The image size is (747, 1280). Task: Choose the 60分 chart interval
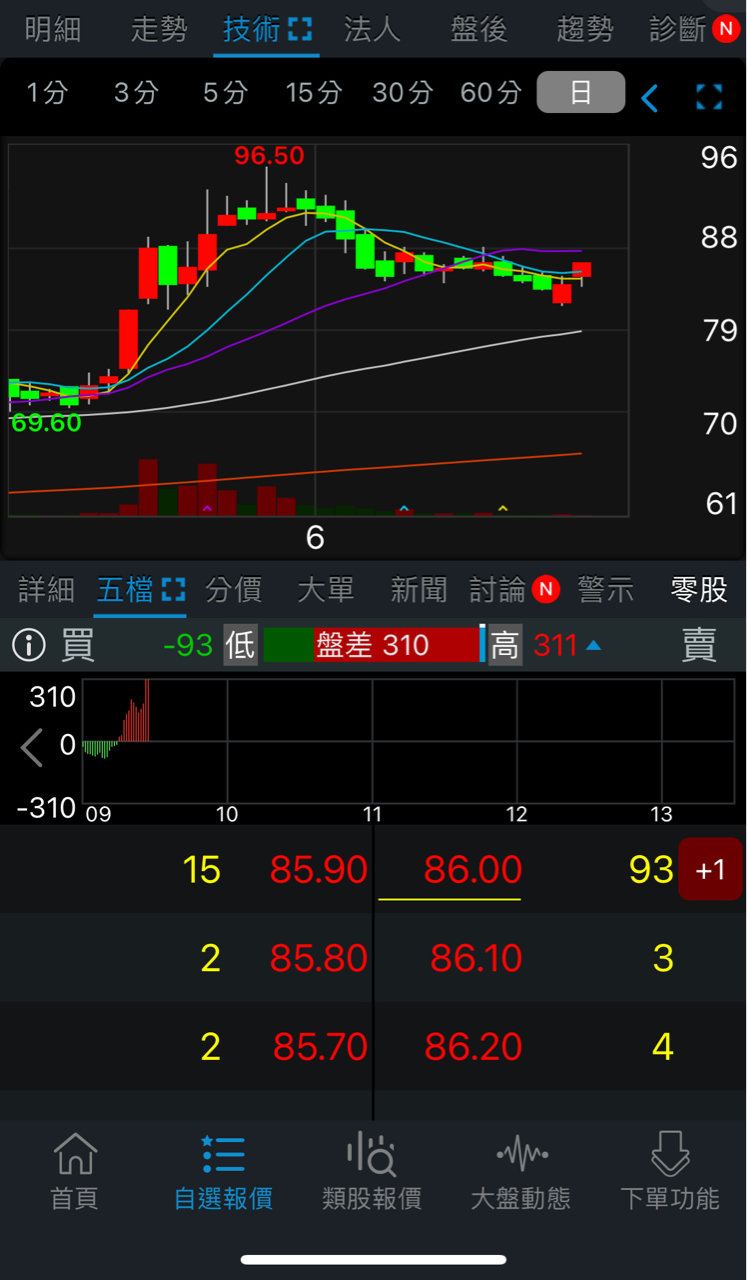tap(491, 93)
